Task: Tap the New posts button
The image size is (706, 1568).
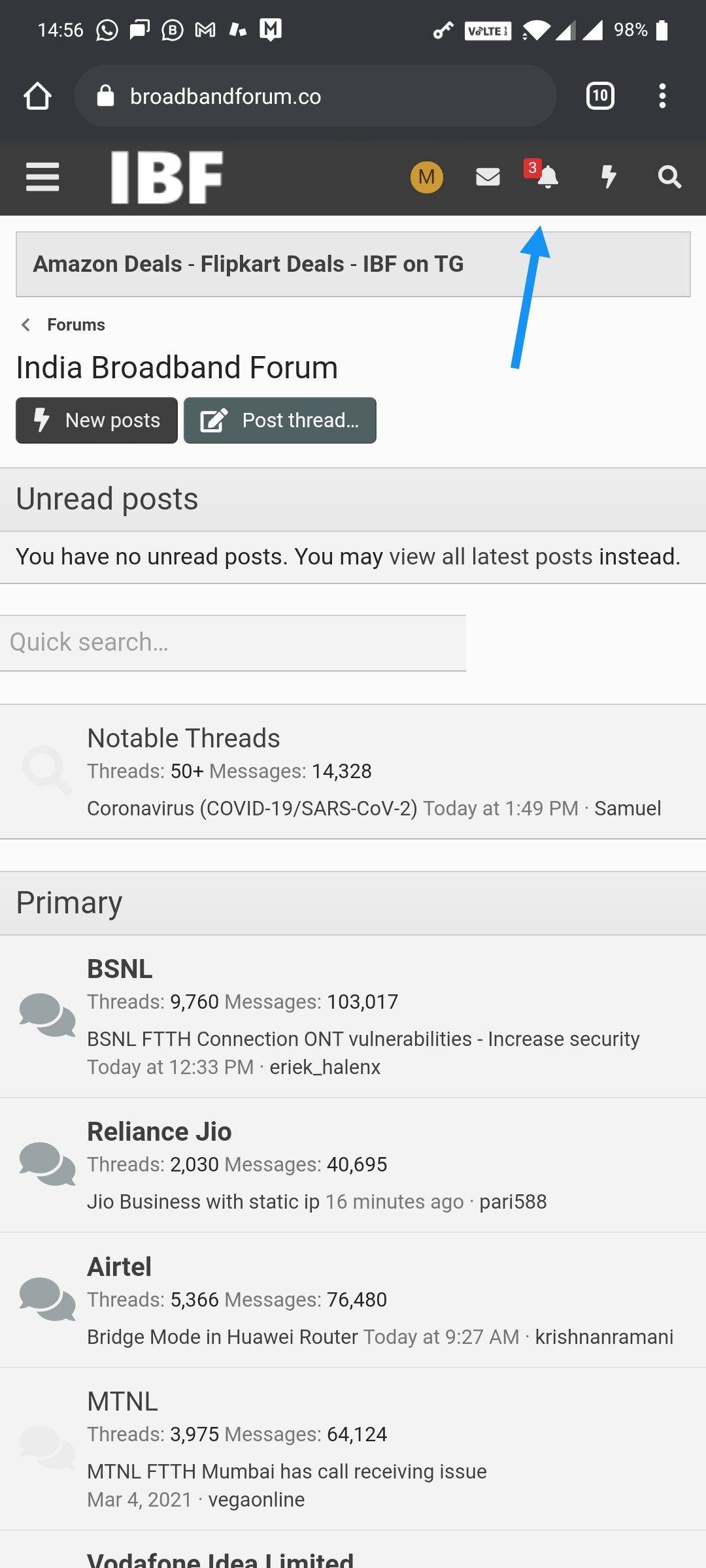Action: [97, 420]
